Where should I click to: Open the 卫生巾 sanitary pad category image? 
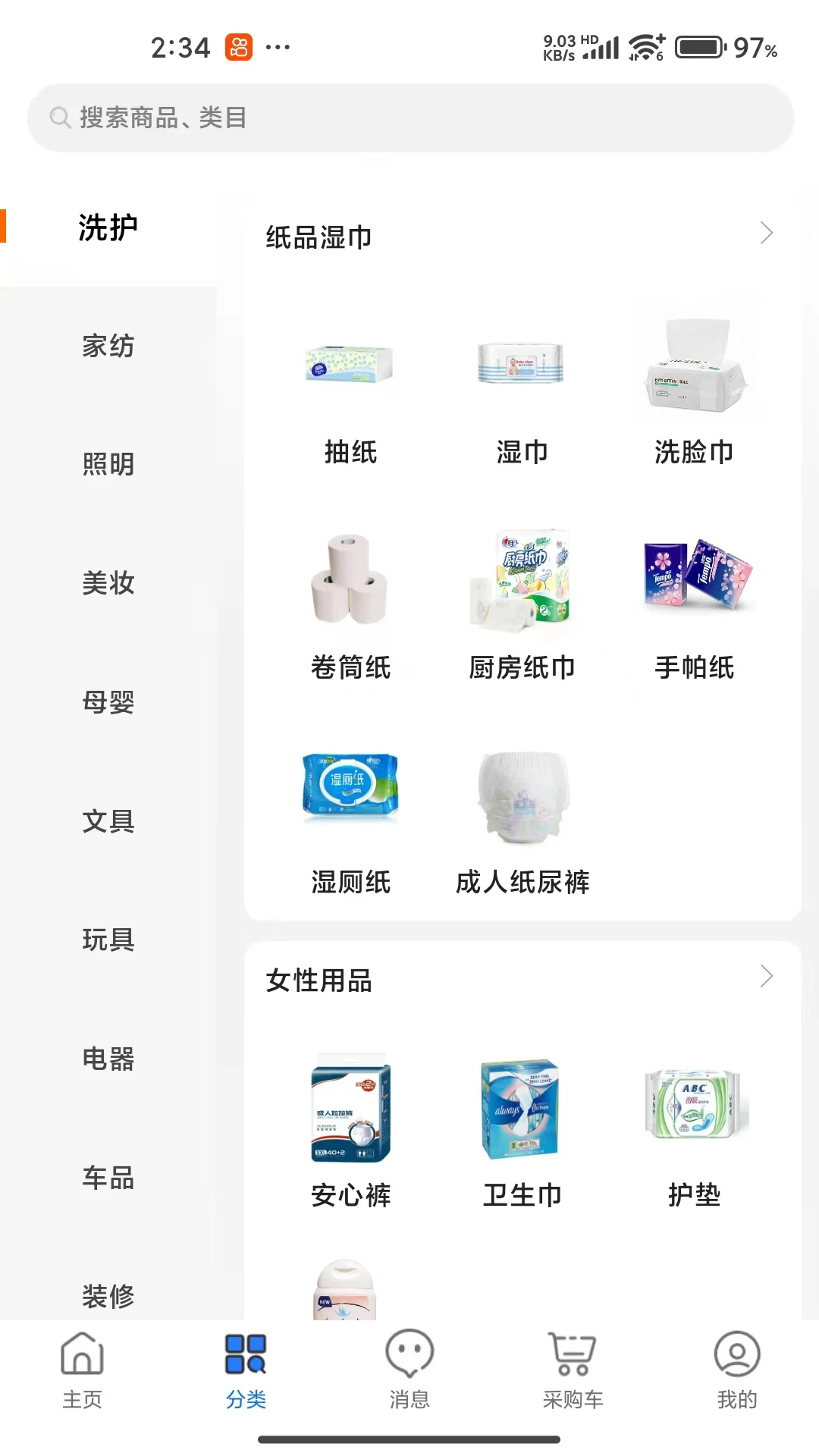[521, 1109]
